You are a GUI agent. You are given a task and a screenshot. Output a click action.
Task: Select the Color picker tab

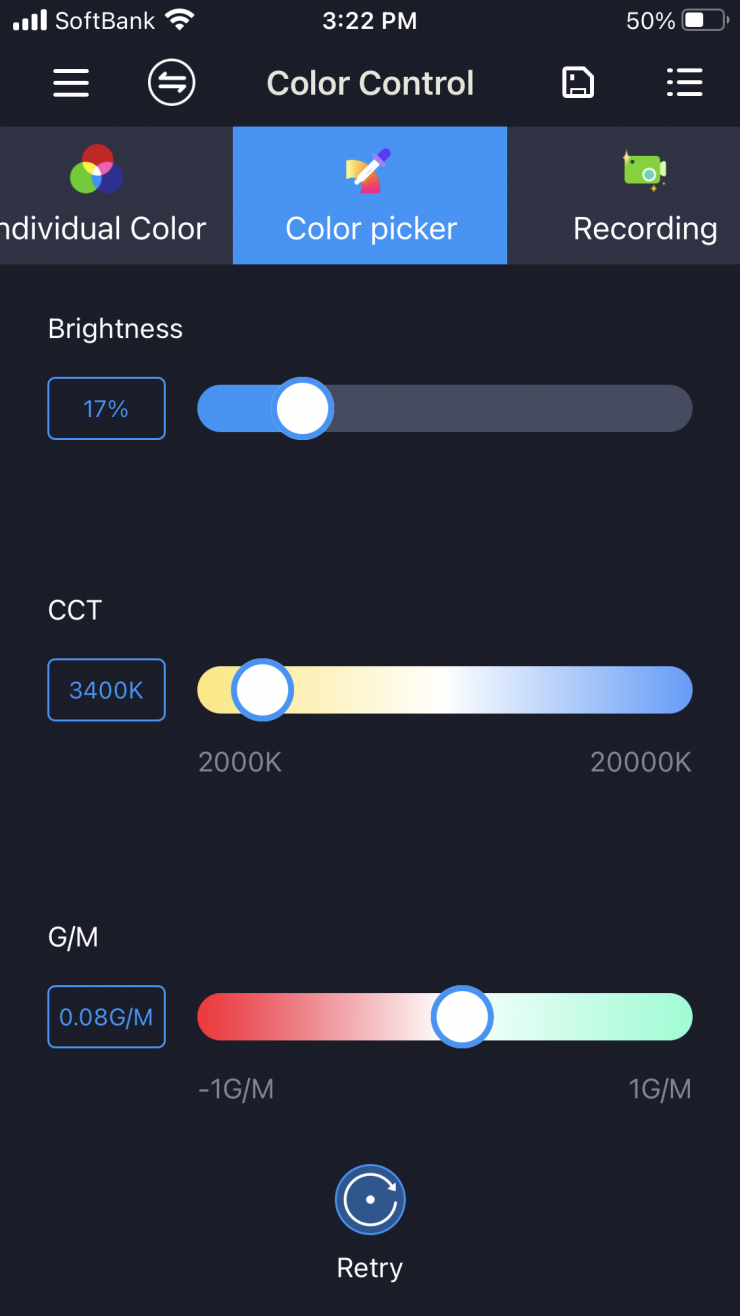[370, 196]
